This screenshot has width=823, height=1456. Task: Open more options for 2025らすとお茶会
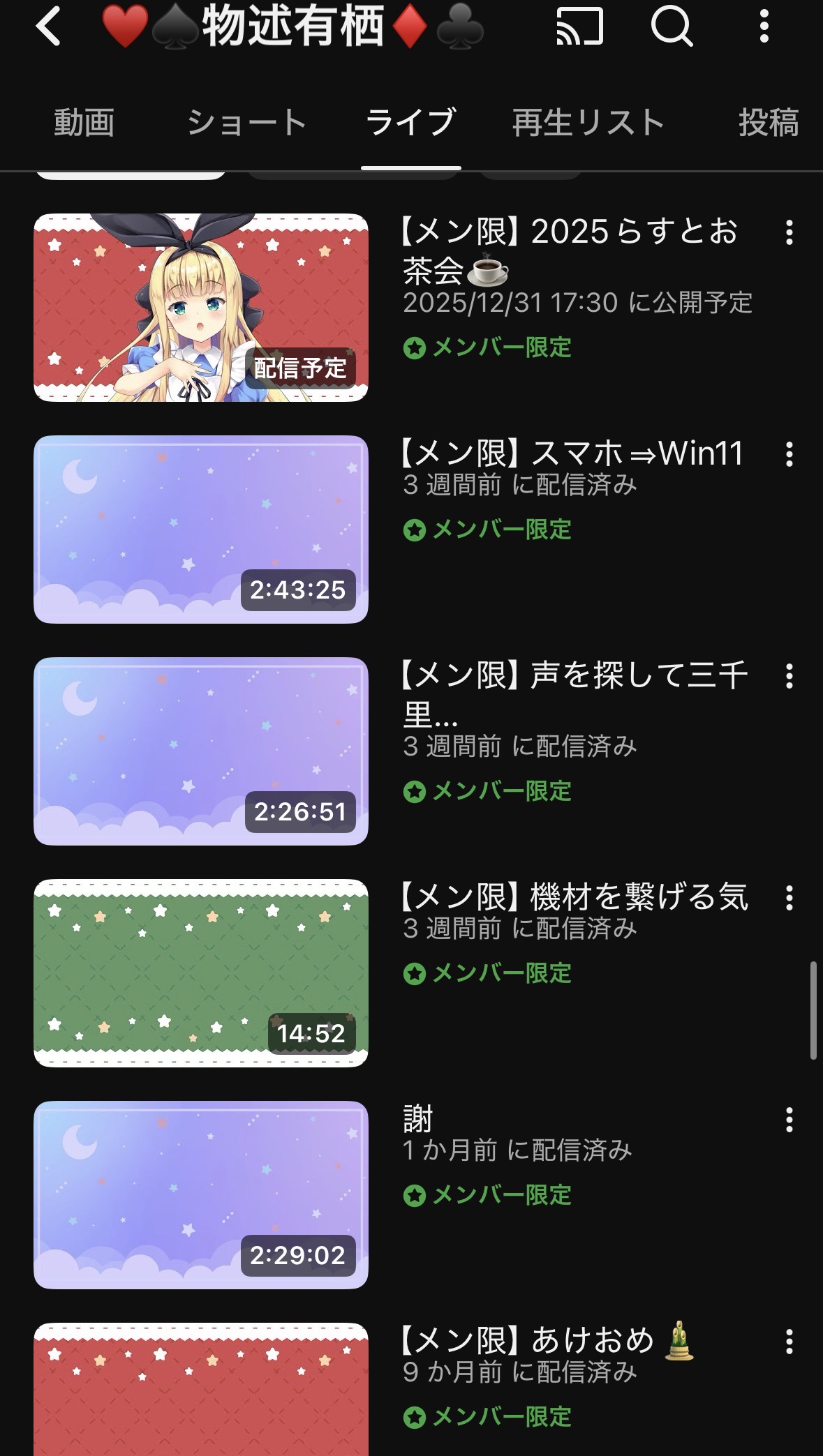point(789,233)
